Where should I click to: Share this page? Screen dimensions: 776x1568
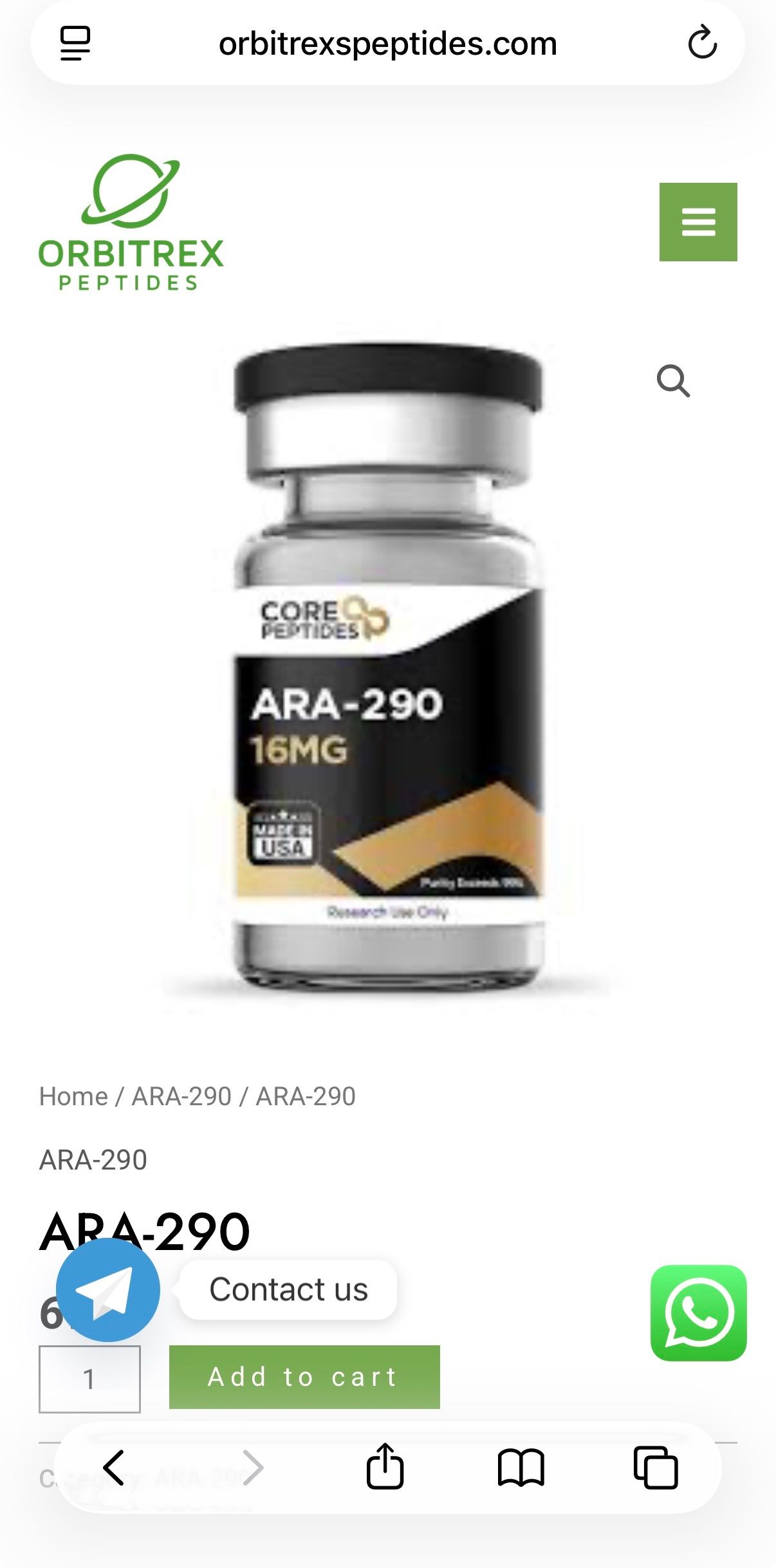point(385,1468)
